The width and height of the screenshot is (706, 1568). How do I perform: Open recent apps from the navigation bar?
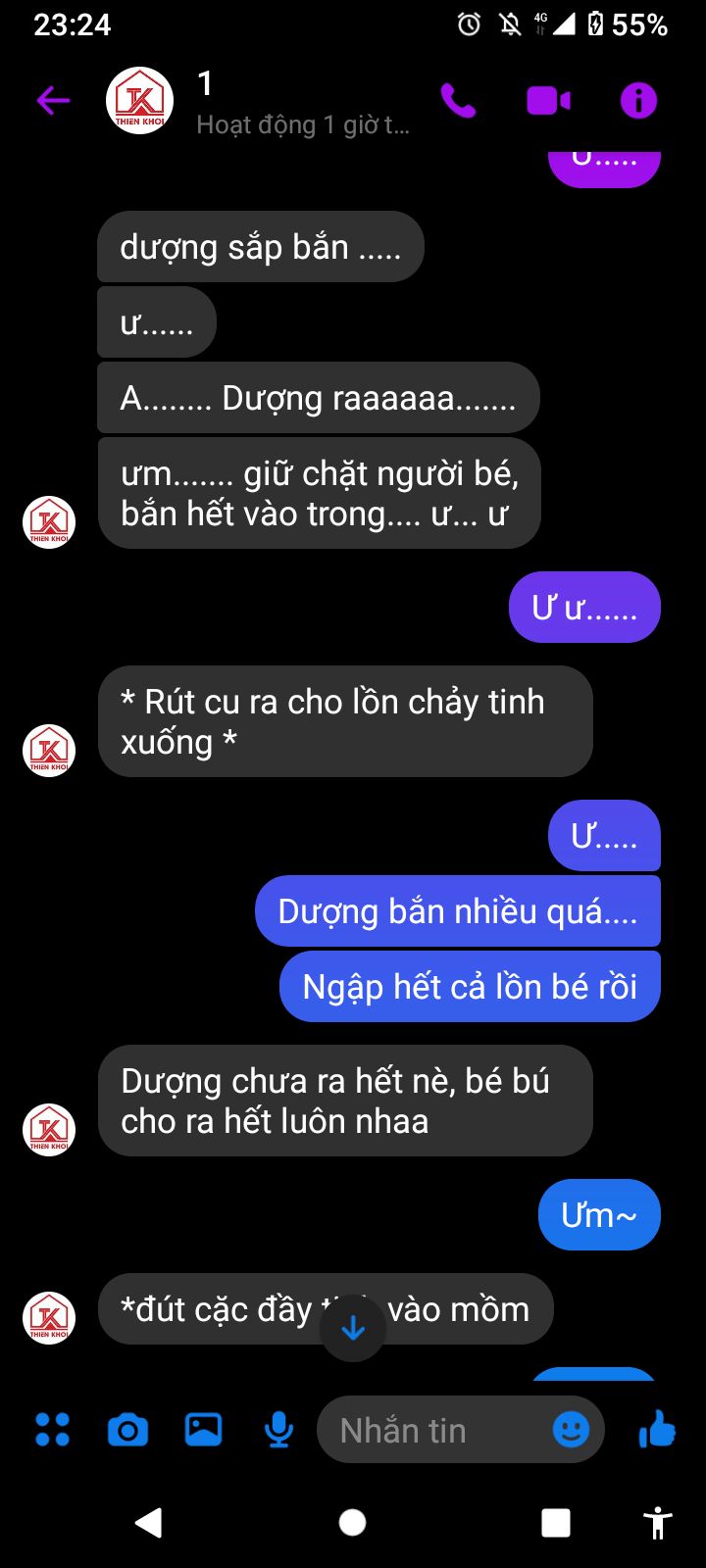pos(556,1522)
